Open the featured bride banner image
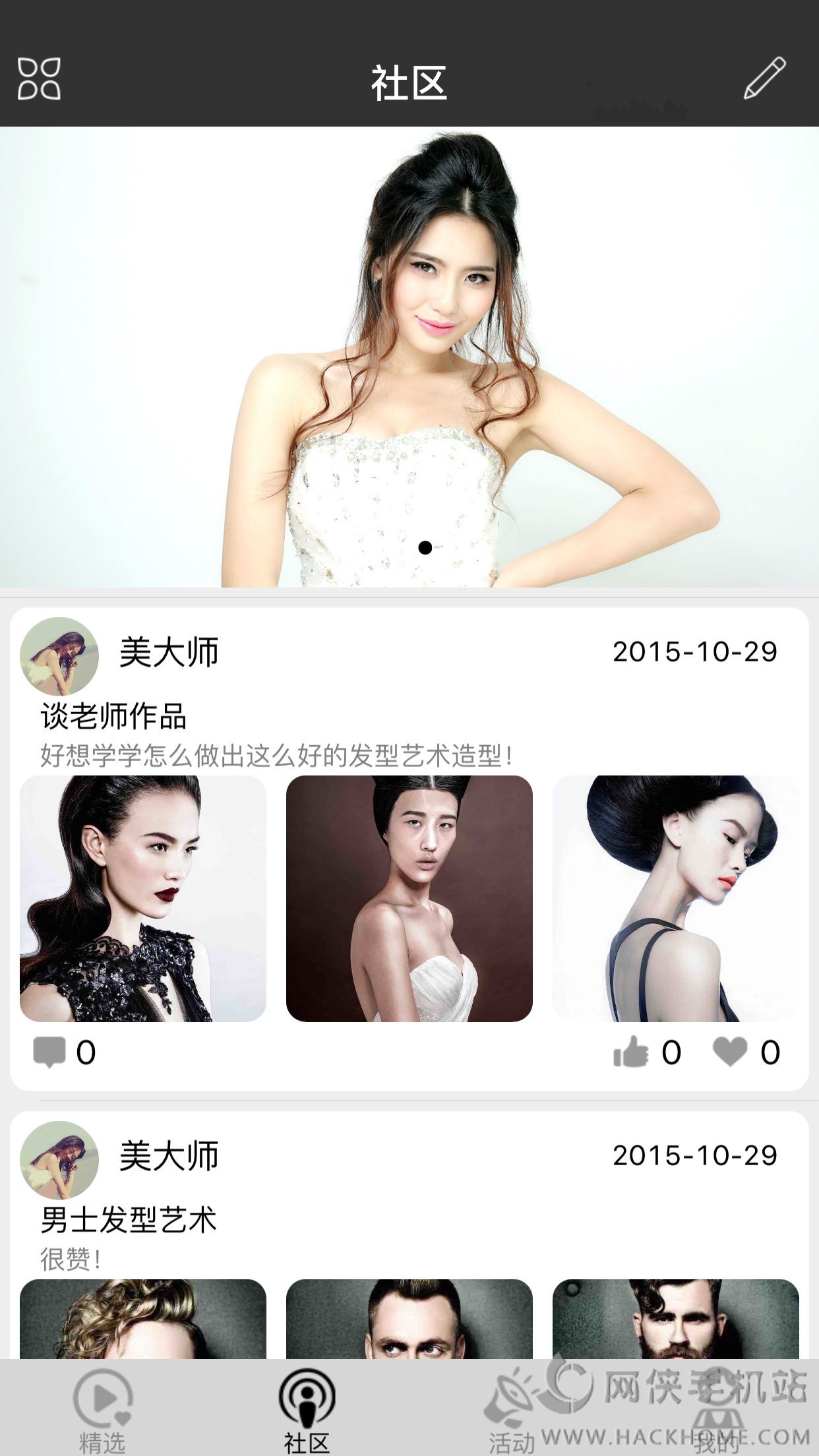 409,357
